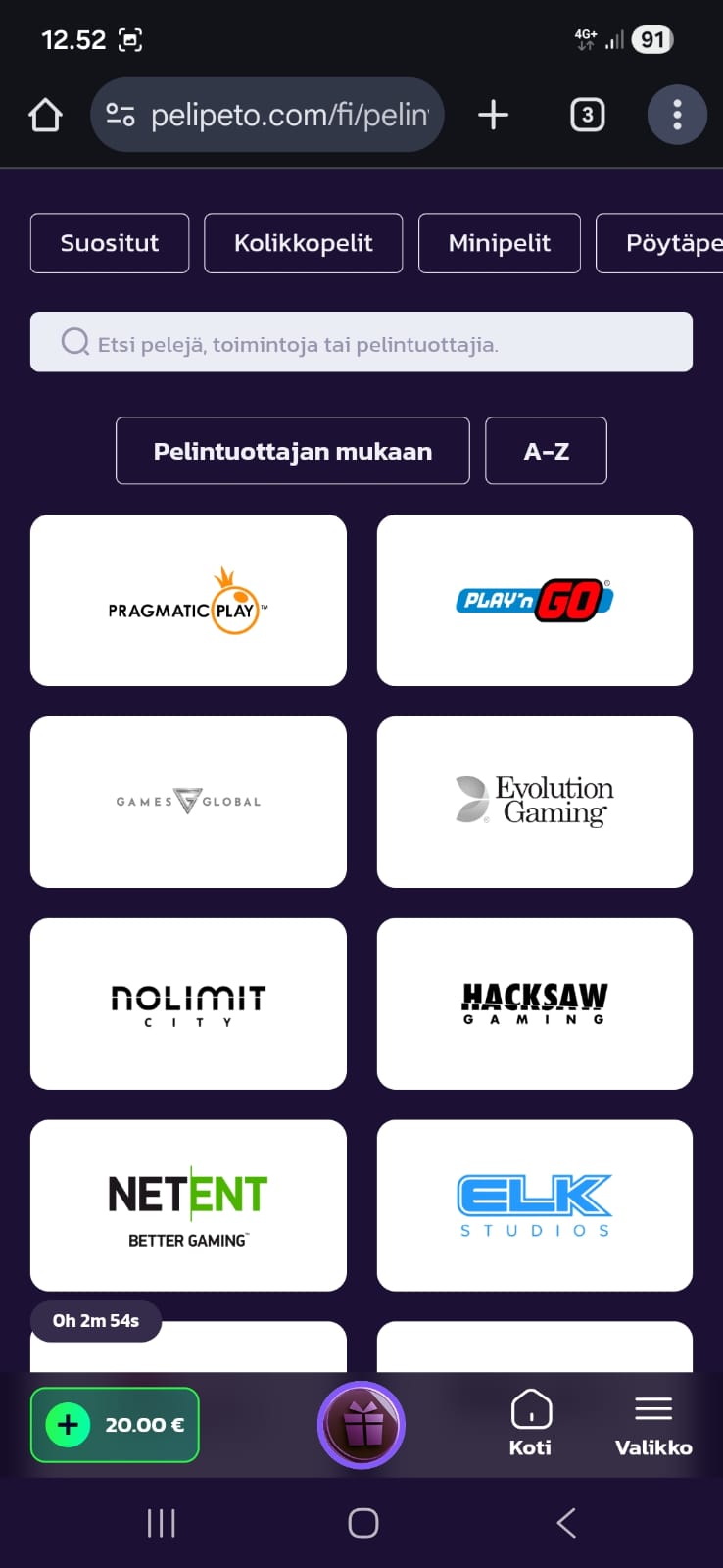The height and width of the screenshot is (1568, 723).
Task: Show the open tabs switcher
Action: coord(587,116)
